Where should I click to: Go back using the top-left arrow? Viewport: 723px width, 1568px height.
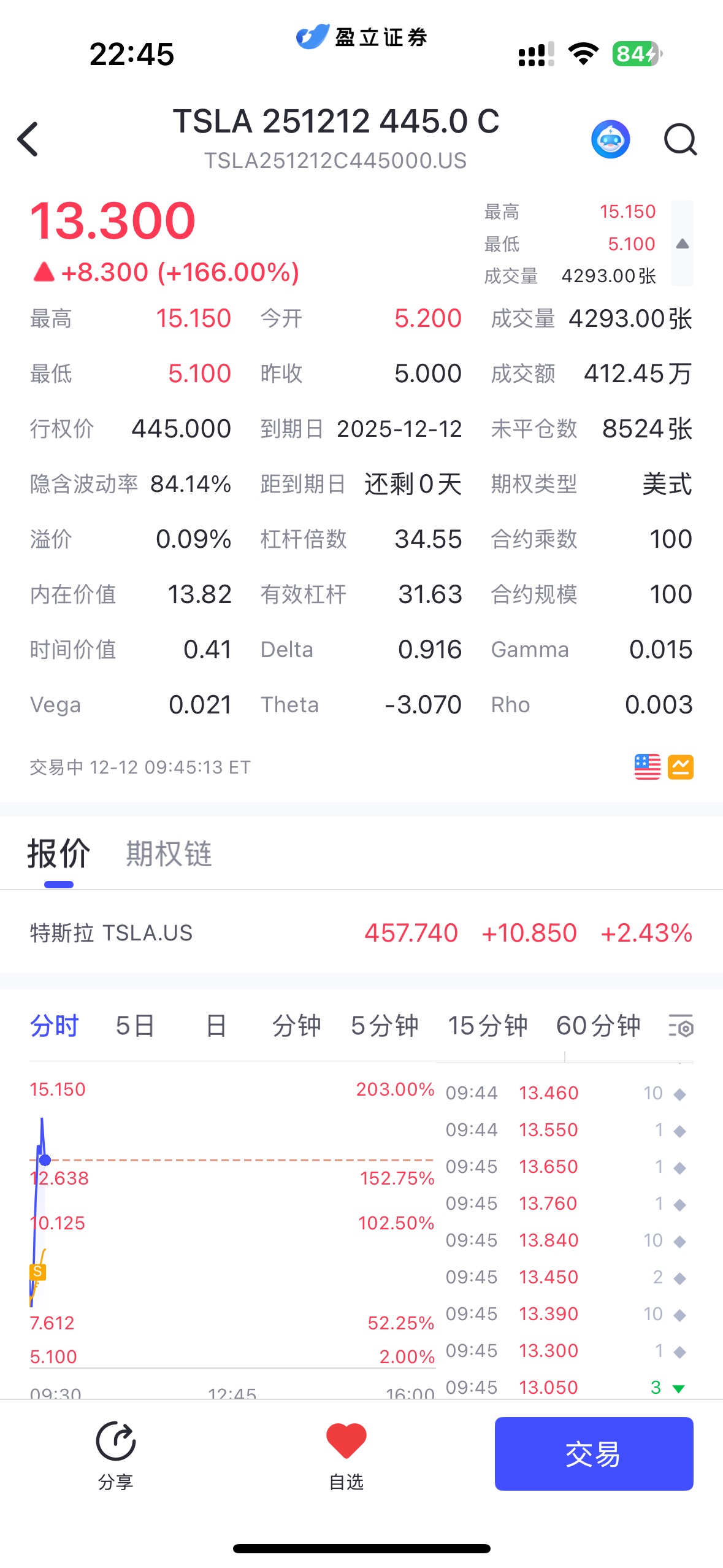[x=28, y=139]
